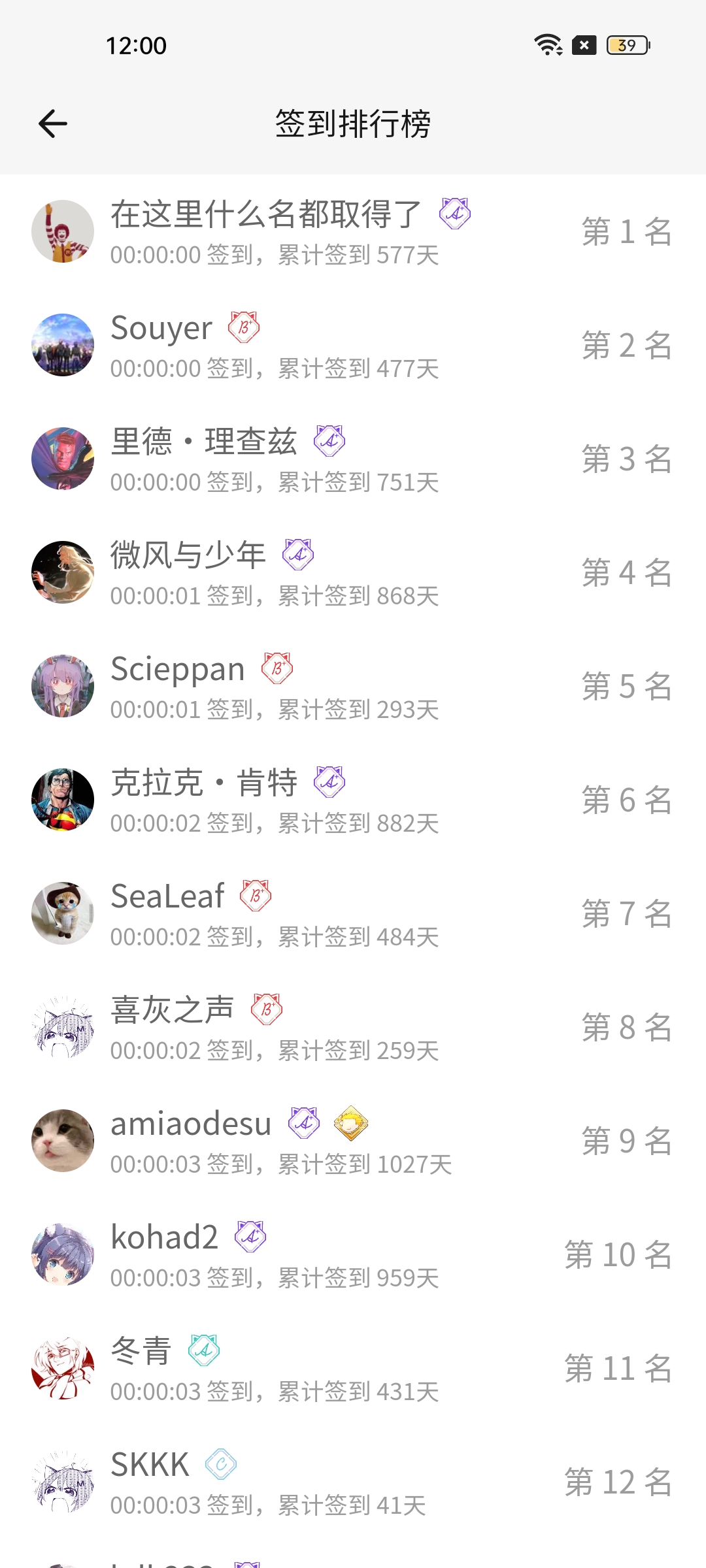The image size is (706, 1568).
Task: Click the purple A+ badge beside 在这里什么名都取得了
Action: pos(456,214)
